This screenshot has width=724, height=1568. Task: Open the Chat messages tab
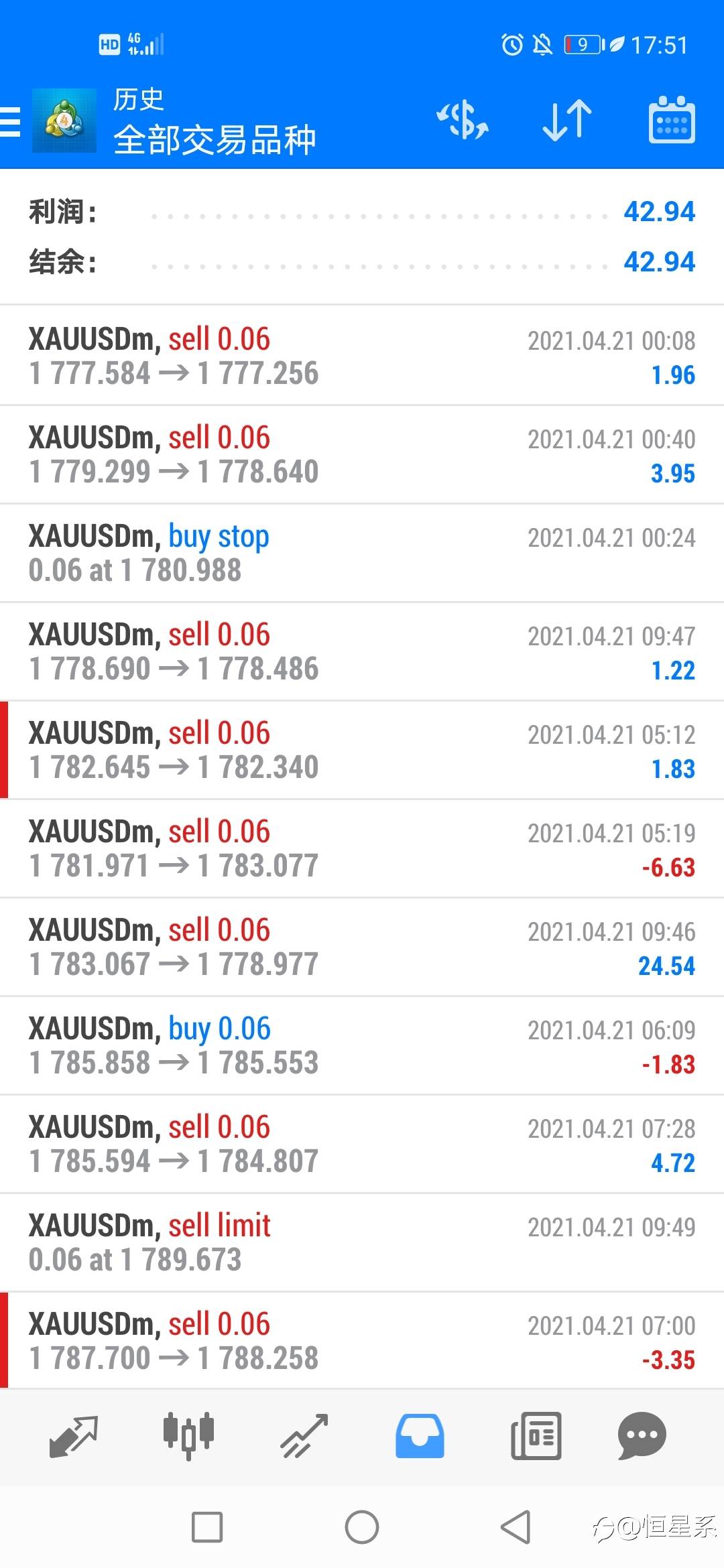click(x=642, y=1436)
